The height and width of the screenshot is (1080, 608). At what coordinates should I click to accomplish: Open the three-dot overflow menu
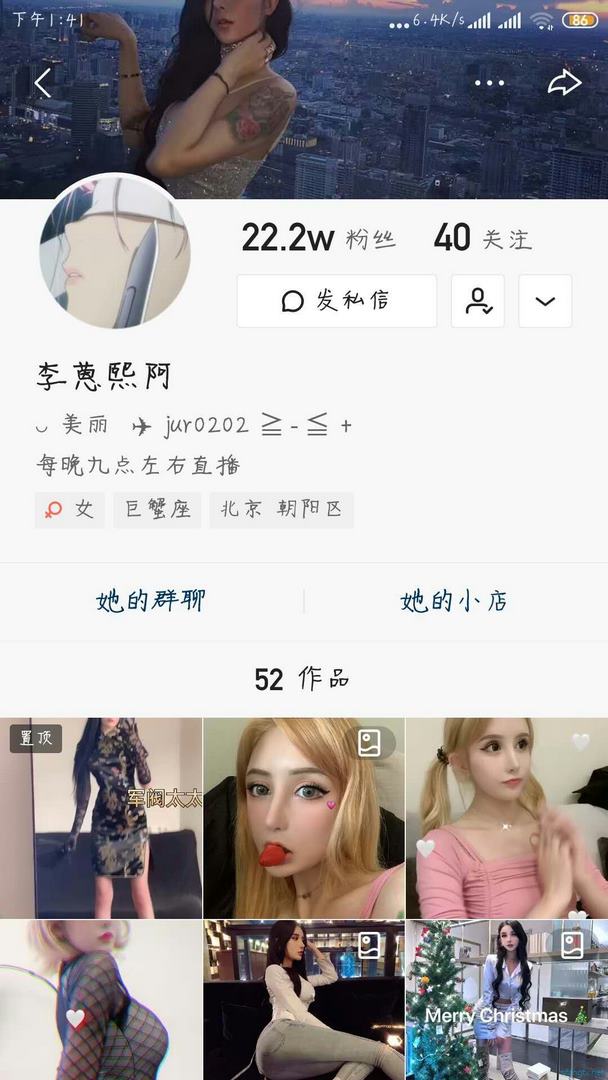489,83
